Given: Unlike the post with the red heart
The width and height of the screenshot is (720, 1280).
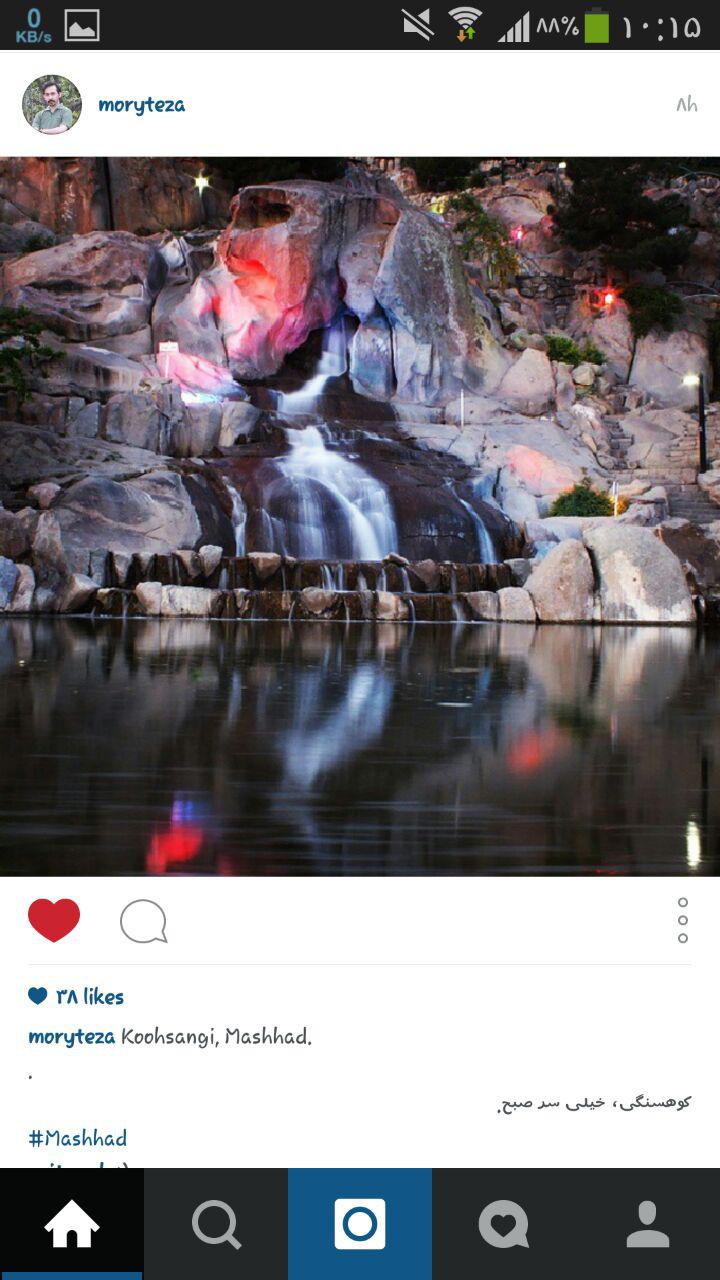Looking at the screenshot, I should 54,920.
